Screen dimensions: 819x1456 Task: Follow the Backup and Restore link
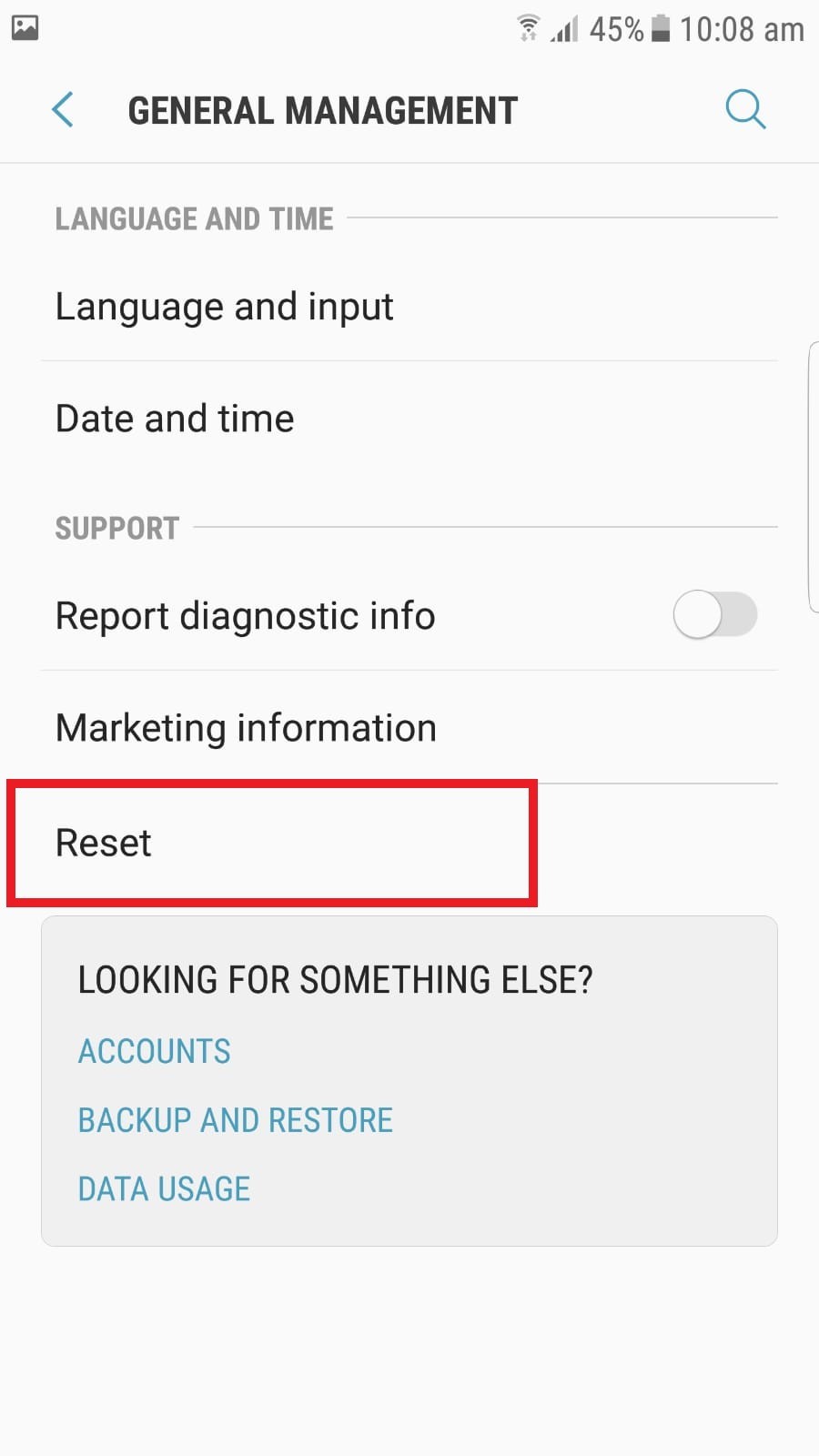[235, 1120]
